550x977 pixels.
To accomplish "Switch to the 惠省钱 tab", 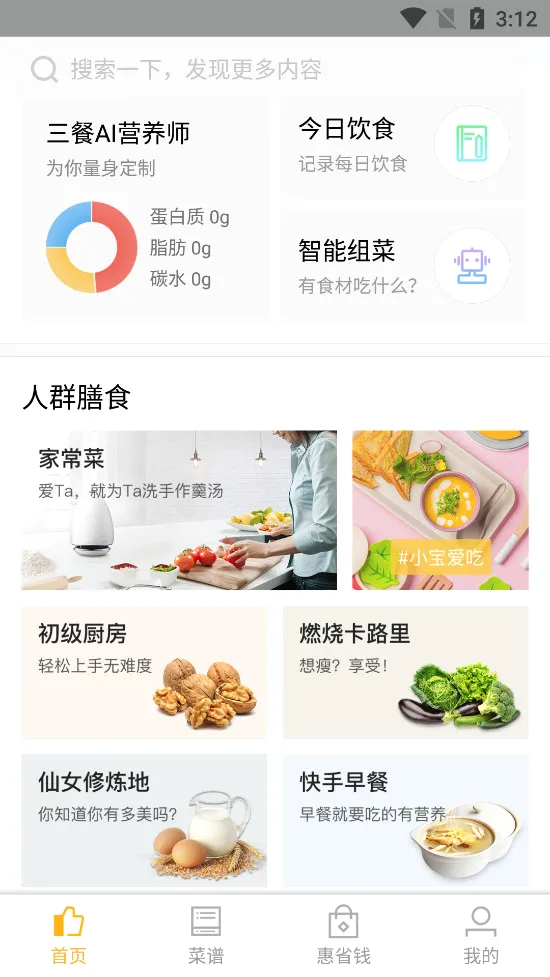I will click(x=344, y=935).
